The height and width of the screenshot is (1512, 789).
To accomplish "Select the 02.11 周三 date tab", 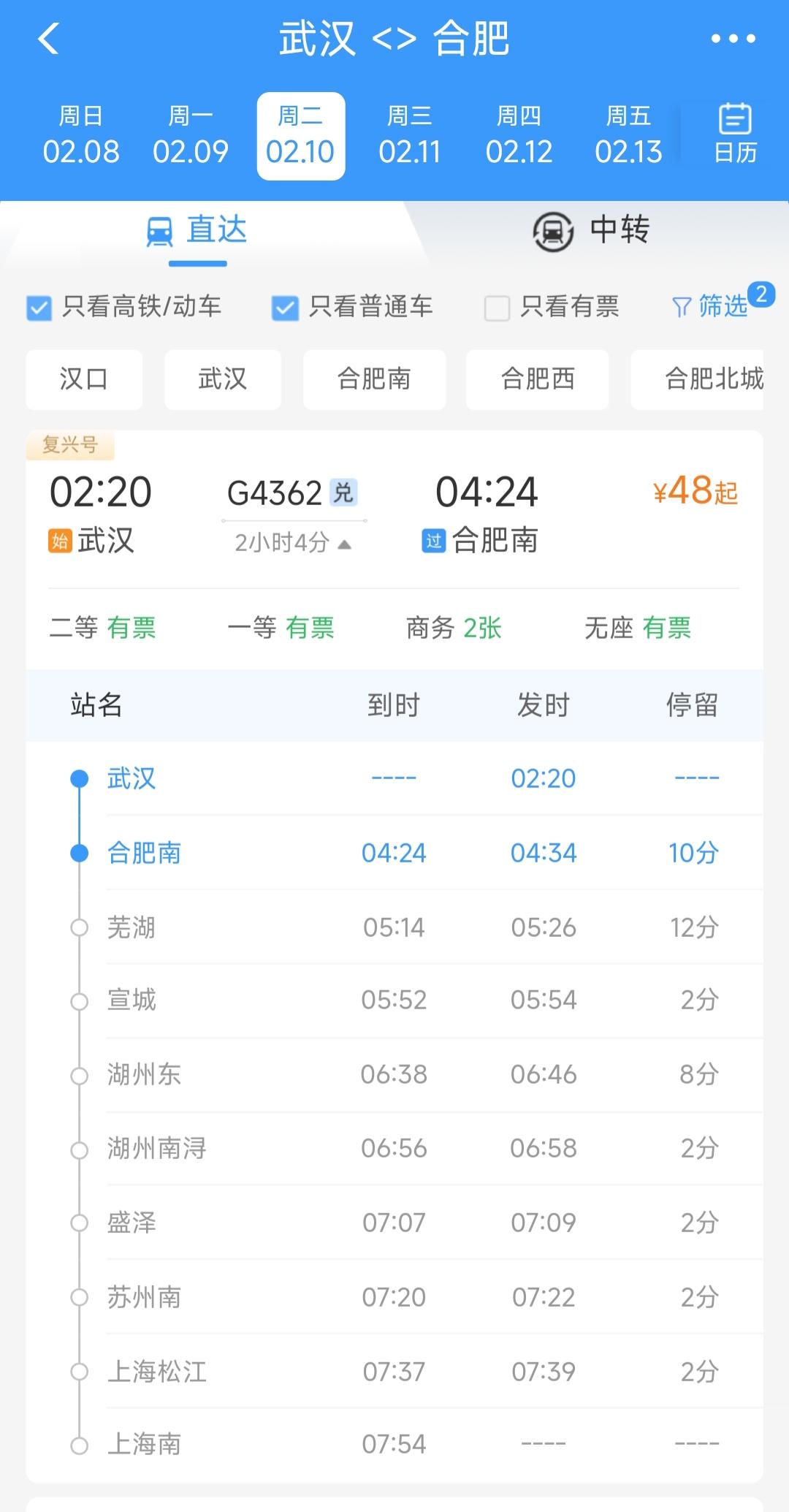I will pyautogui.click(x=411, y=135).
